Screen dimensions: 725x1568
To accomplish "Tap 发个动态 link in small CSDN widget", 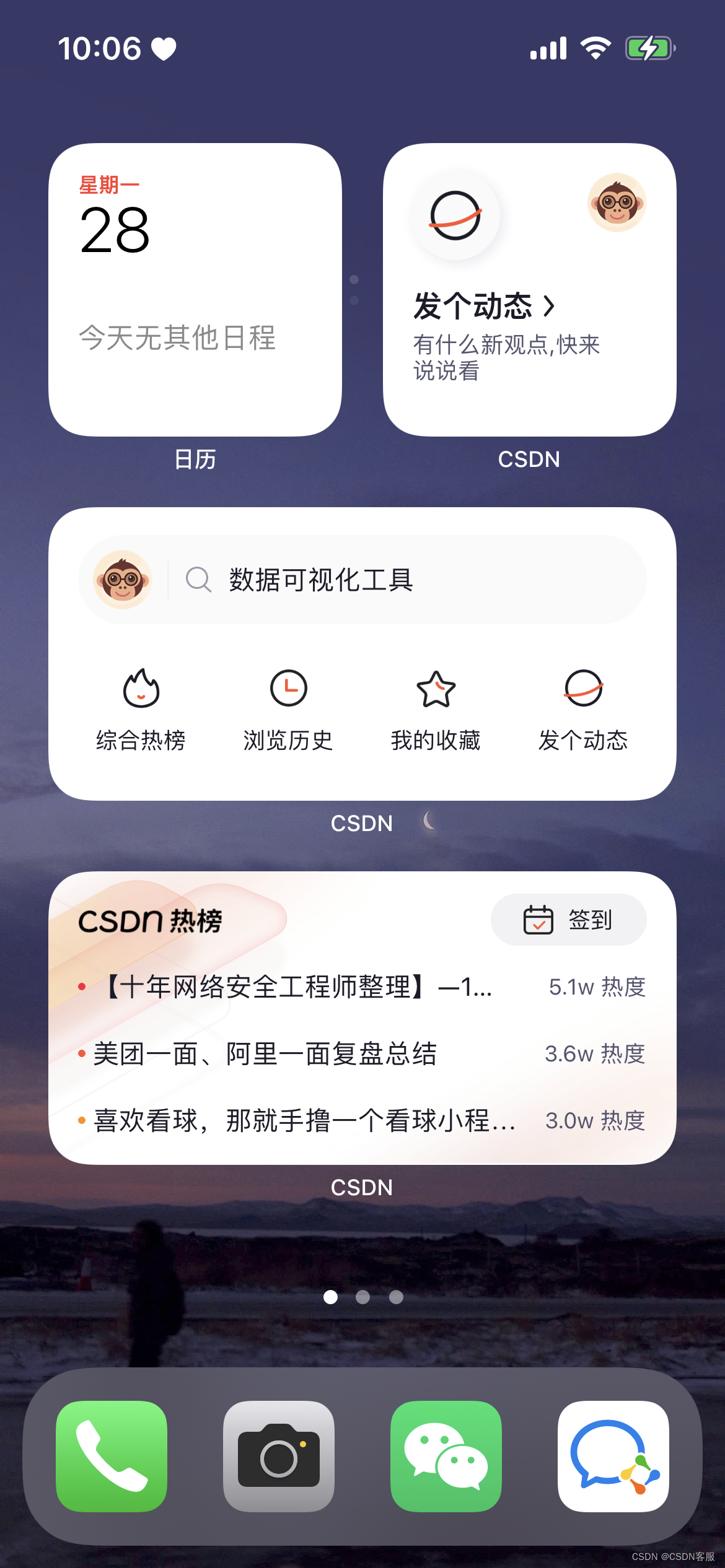I will [484, 306].
